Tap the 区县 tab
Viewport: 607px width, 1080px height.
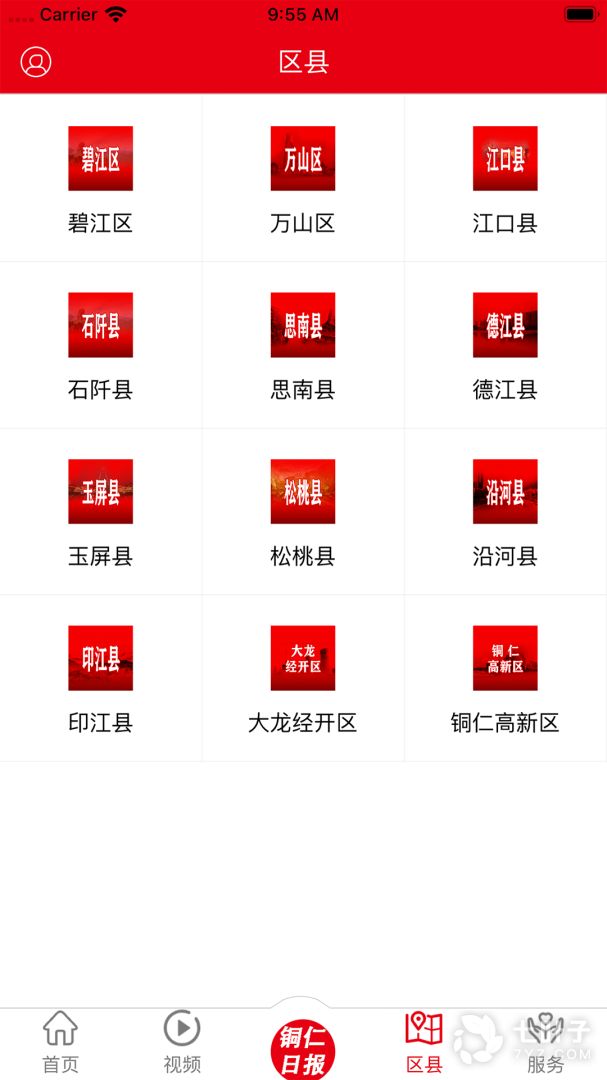(x=424, y=1043)
